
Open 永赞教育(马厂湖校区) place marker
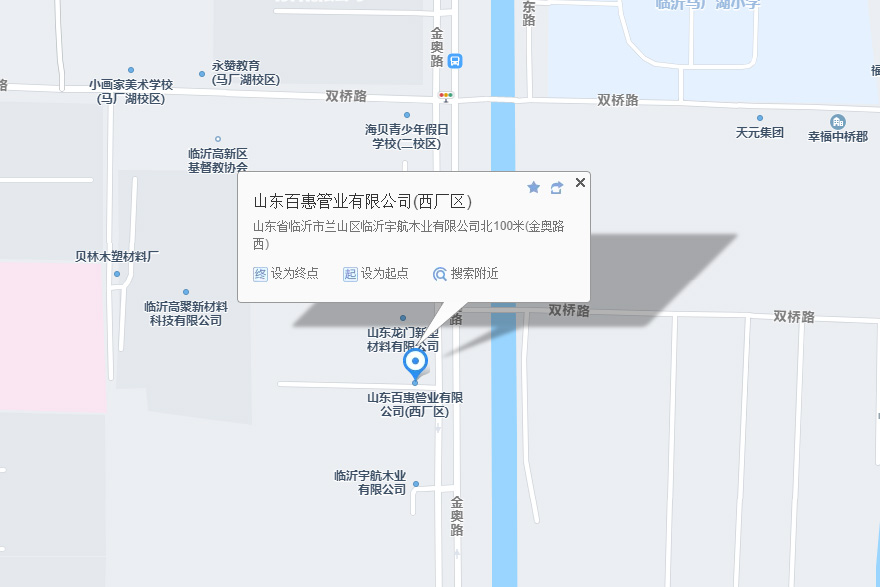pos(202,73)
